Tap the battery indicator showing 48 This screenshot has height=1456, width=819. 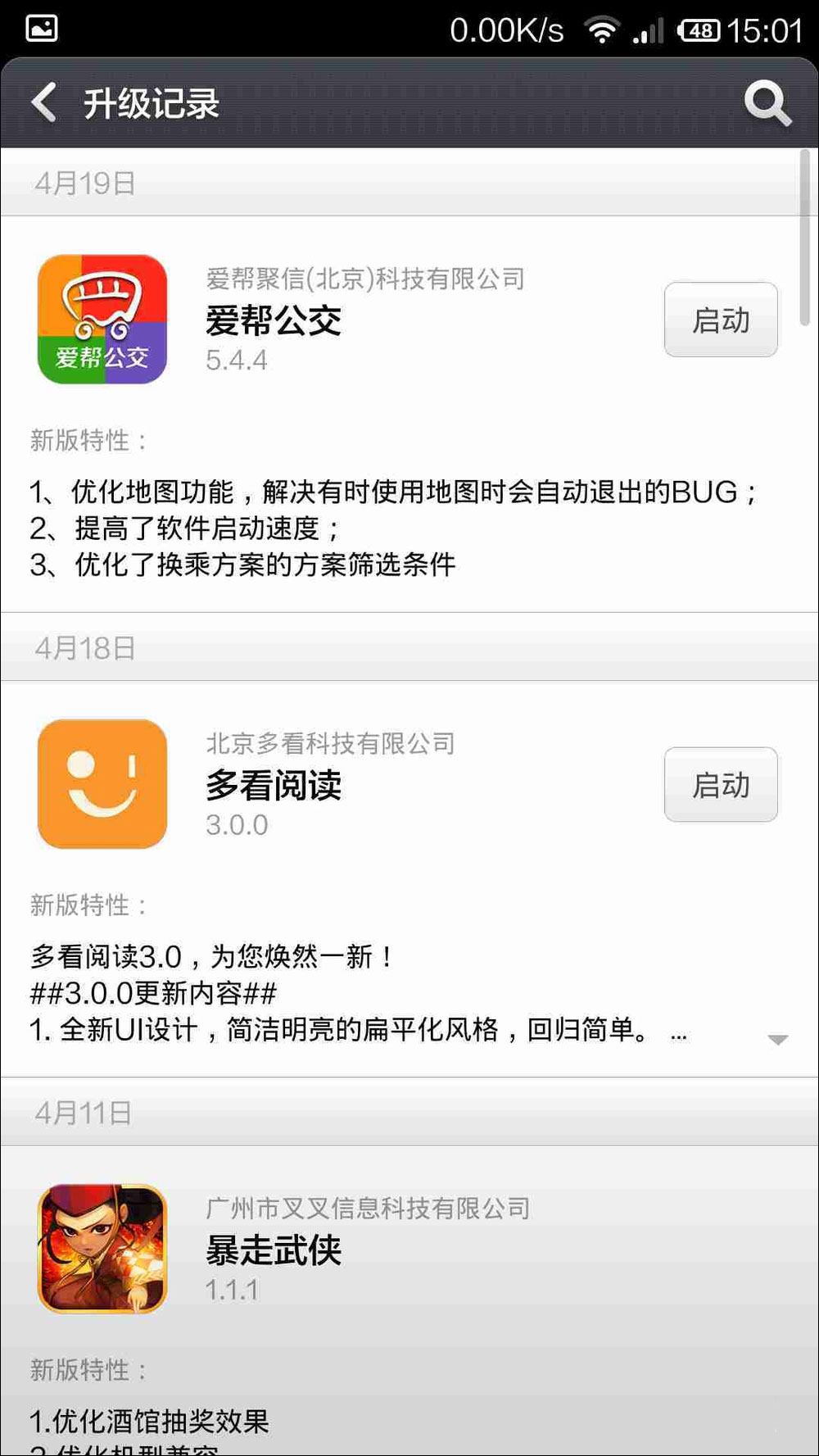pos(697,29)
